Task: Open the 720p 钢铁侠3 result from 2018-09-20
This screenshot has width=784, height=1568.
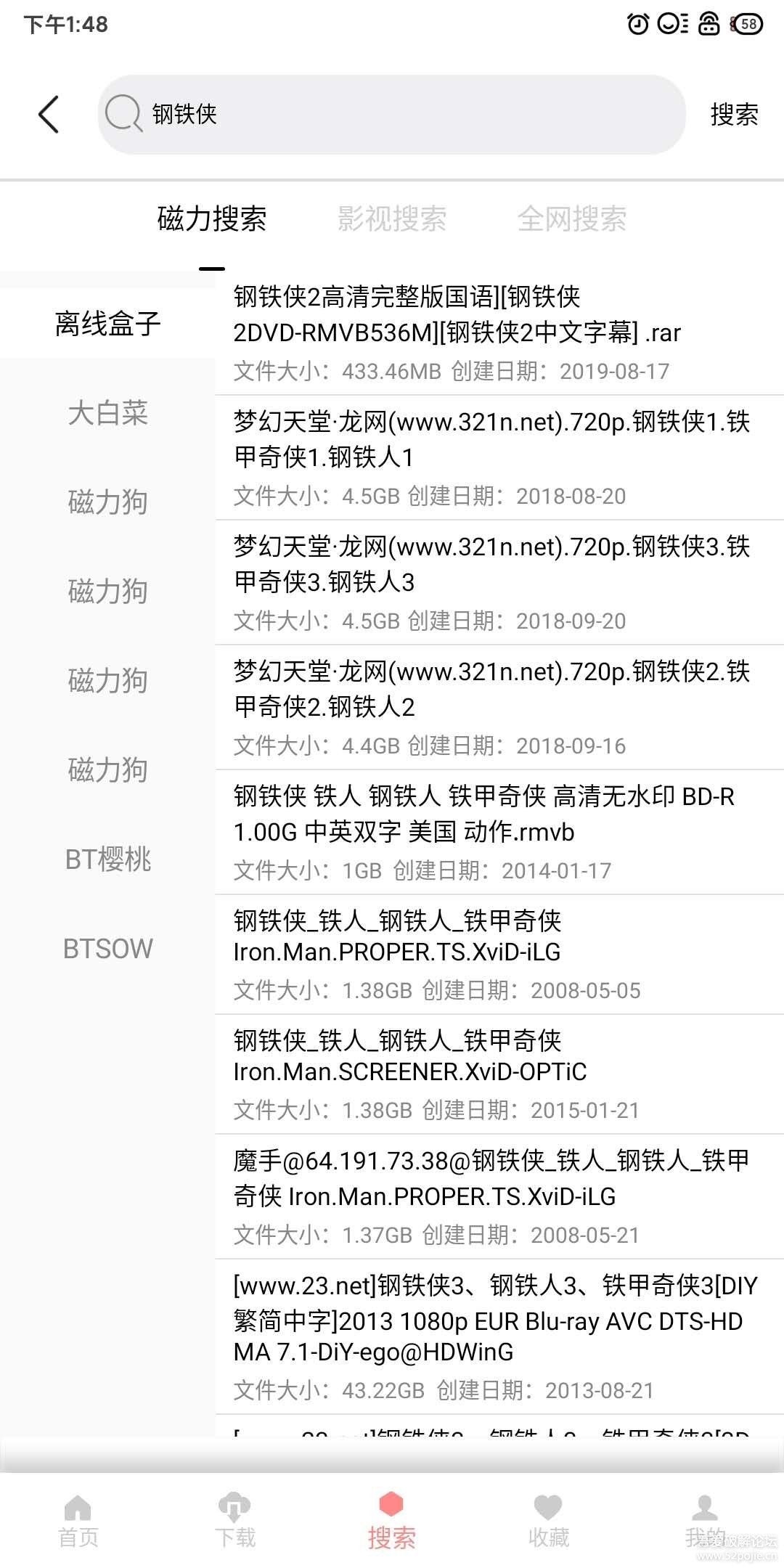Action: click(499, 583)
